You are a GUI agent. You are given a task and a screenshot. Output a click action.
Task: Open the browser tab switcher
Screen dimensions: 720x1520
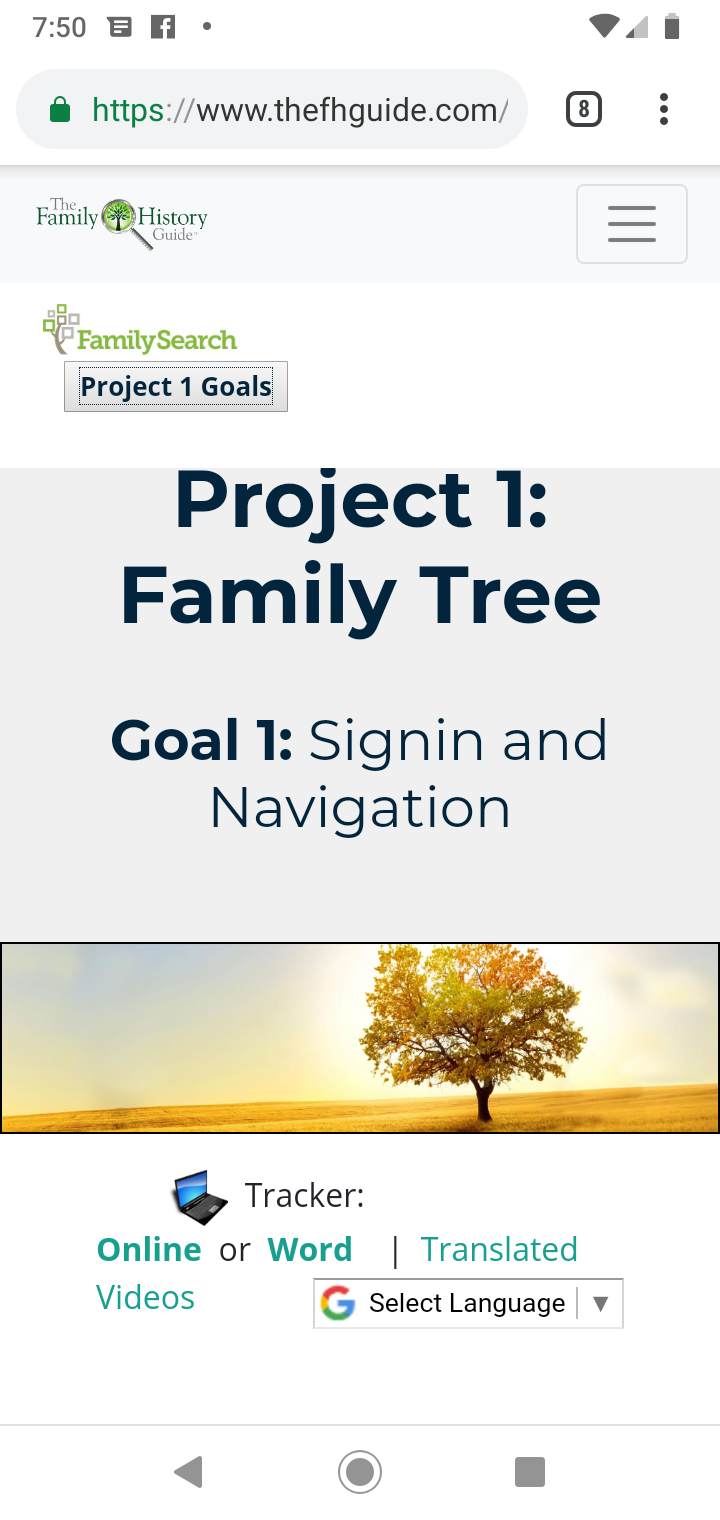point(584,109)
